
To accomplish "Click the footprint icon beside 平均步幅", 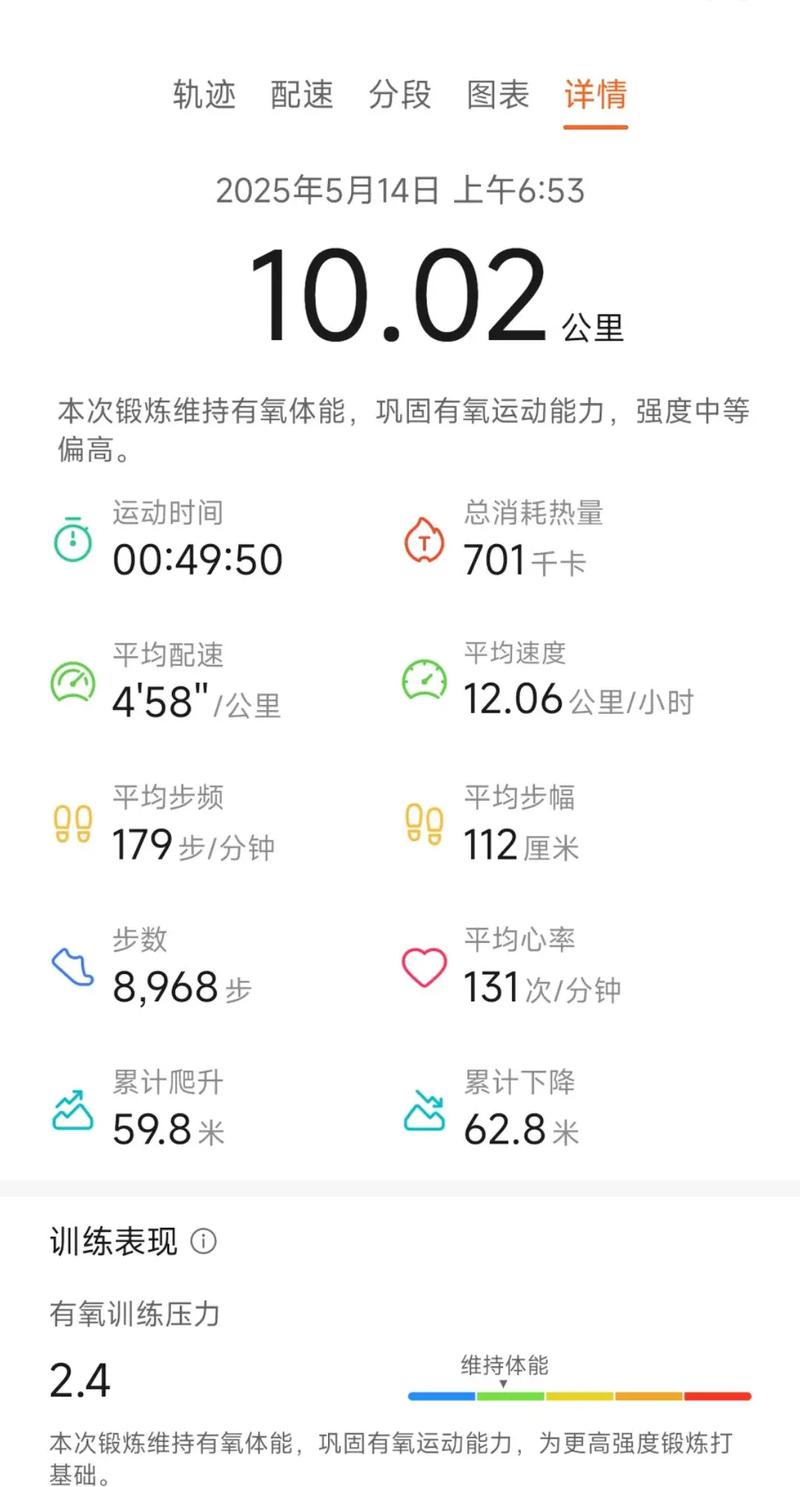I will (x=424, y=822).
